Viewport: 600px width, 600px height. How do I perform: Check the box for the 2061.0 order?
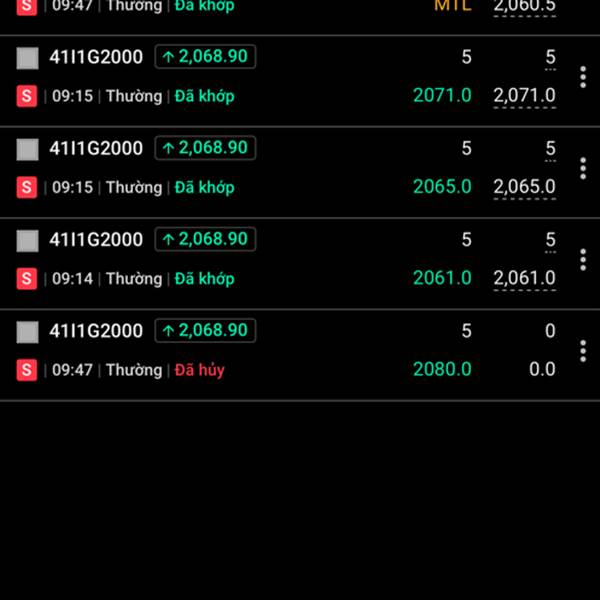coord(28,240)
